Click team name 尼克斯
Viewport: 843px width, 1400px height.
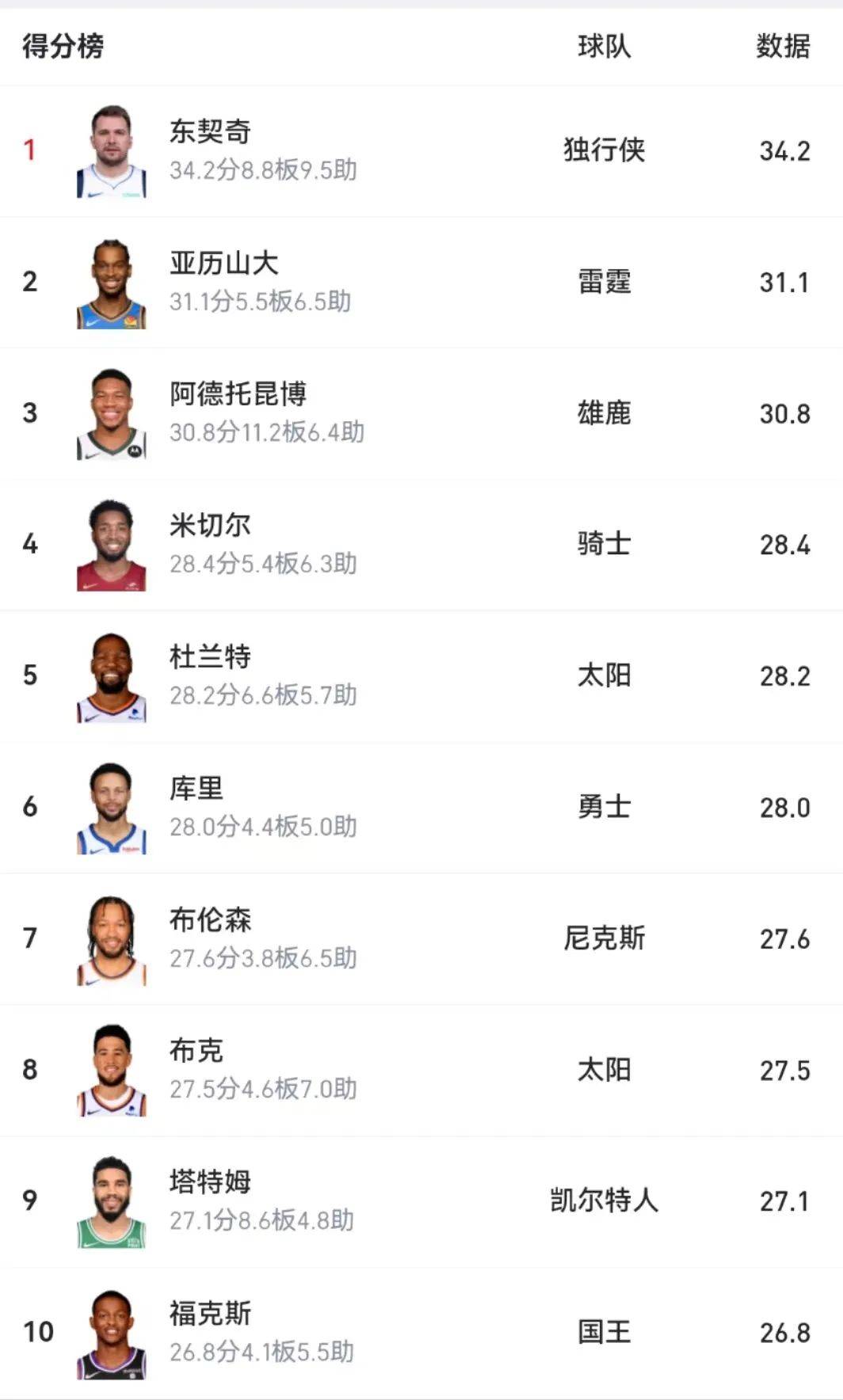tap(602, 938)
